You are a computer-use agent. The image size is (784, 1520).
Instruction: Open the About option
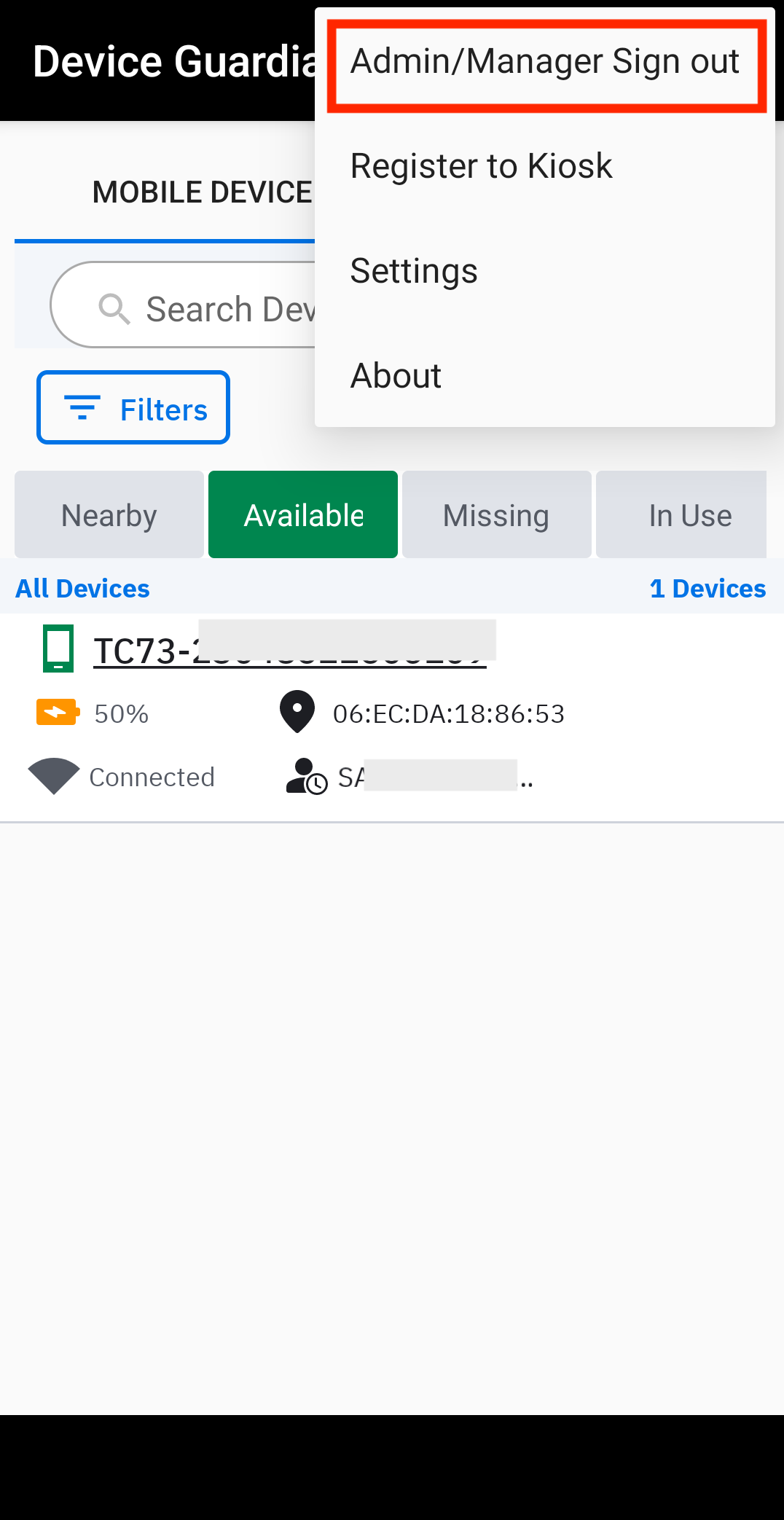tap(396, 376)
